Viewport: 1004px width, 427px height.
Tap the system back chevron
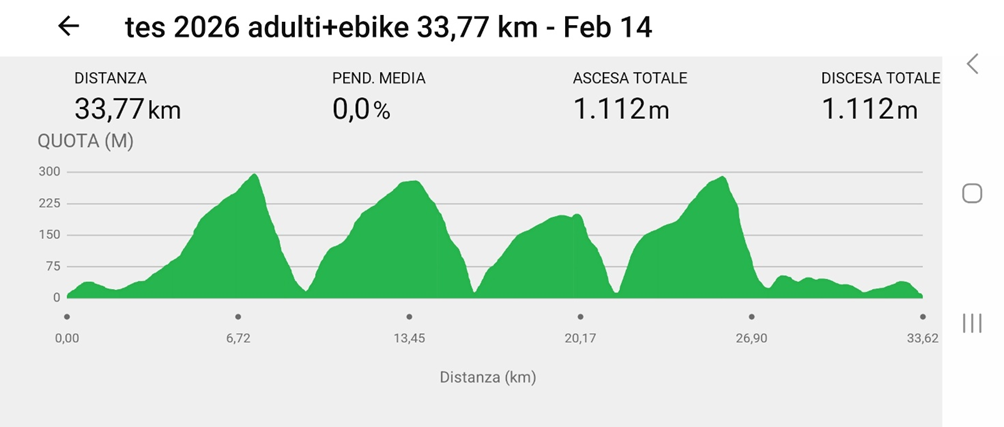[972, 64]
